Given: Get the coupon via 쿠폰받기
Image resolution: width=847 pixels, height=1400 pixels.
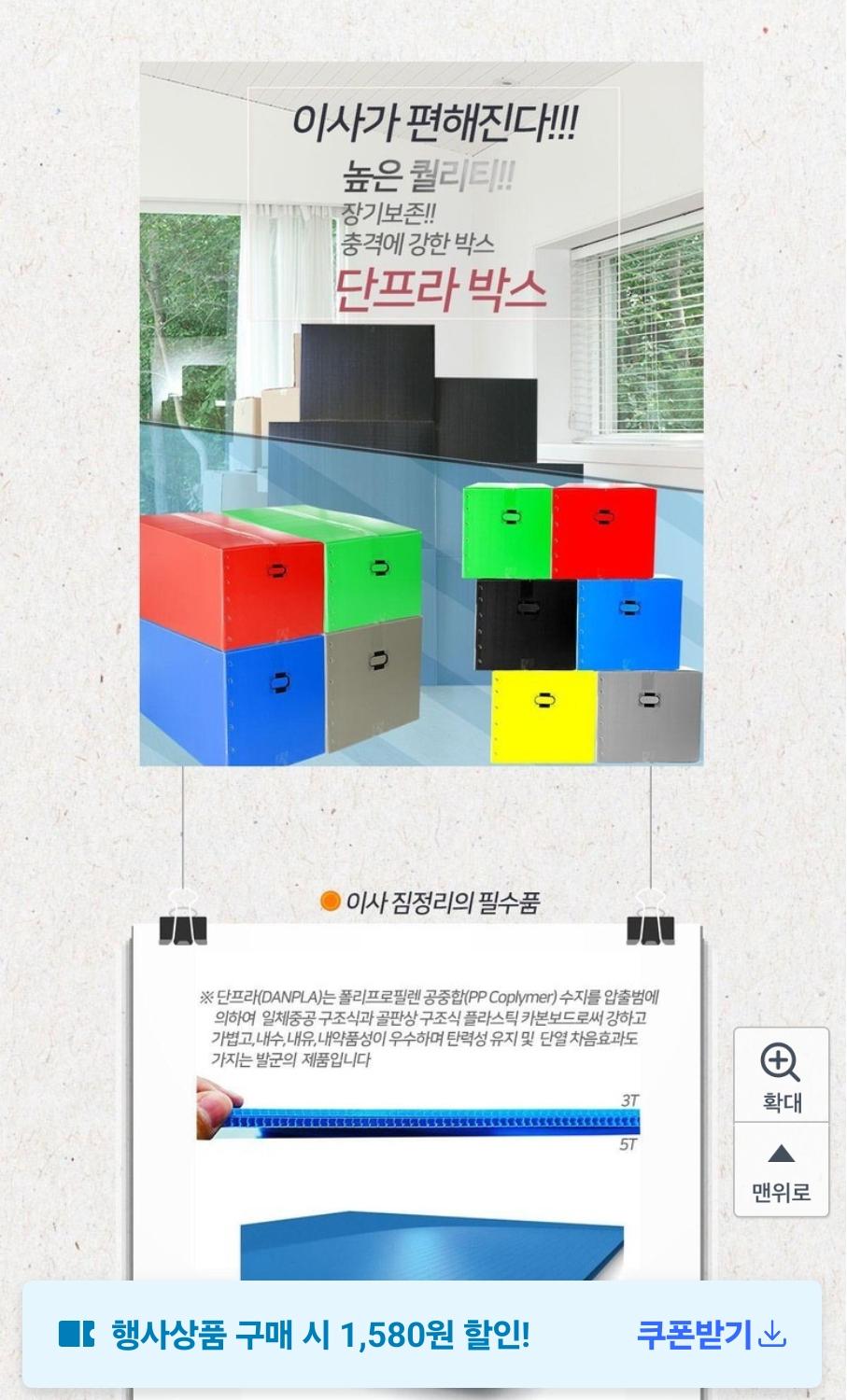Looking at the screenshot, I should point(711,1335).
